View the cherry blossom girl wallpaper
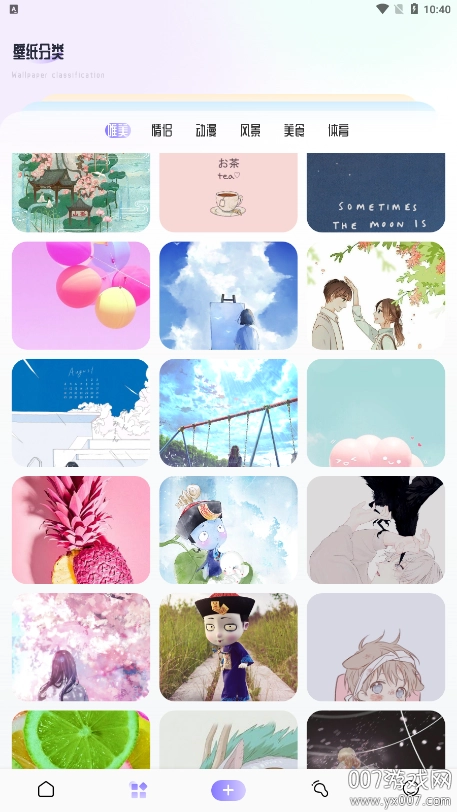Image resolution: width=457 pixels, height=812 pixels. [x=81, y=647]
